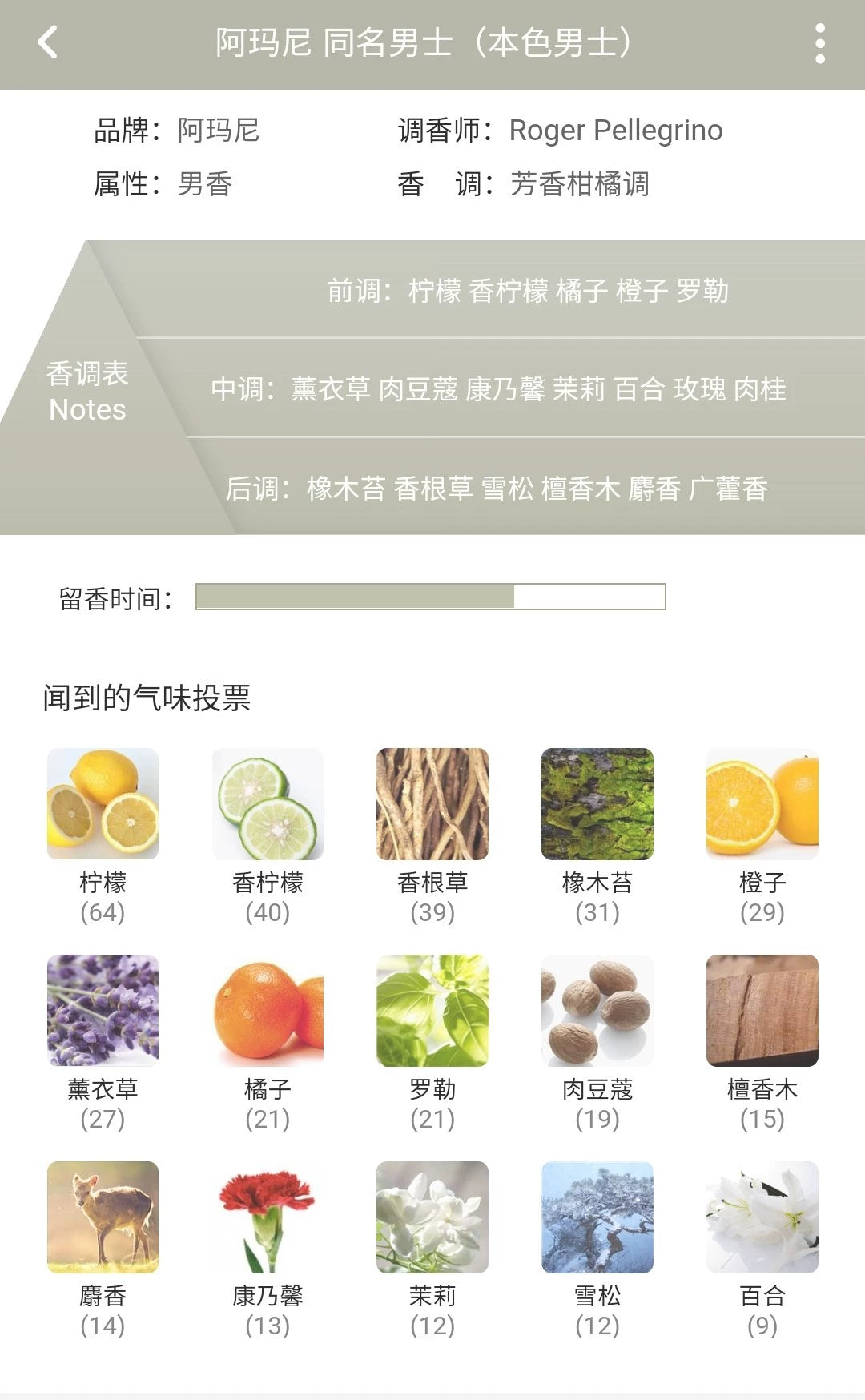Vote for the 柠檬 scent tile
Viewport: 865px width, 1400px height.
(x=103, y=804)
